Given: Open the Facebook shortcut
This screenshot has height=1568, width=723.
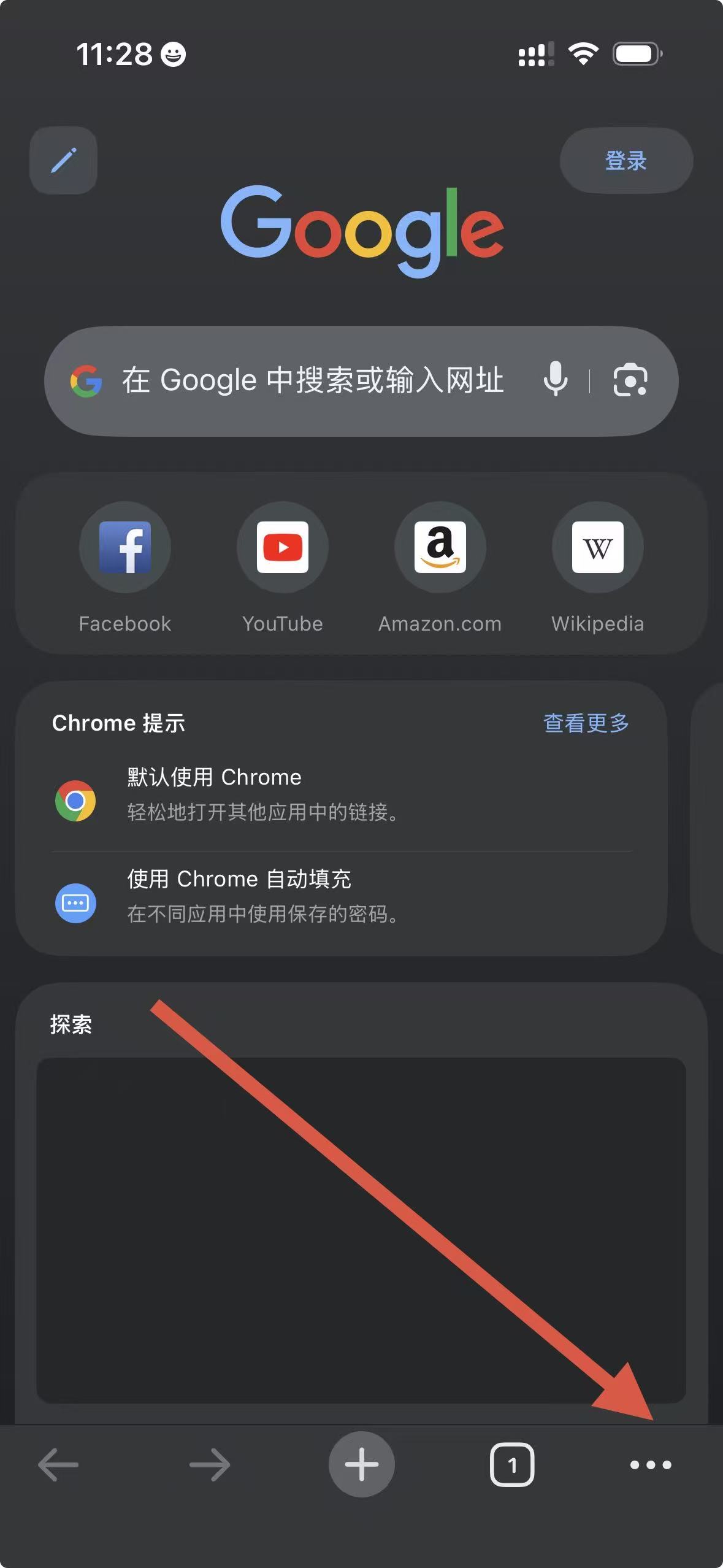Looking at the screenshot, I should click(125, 547).
